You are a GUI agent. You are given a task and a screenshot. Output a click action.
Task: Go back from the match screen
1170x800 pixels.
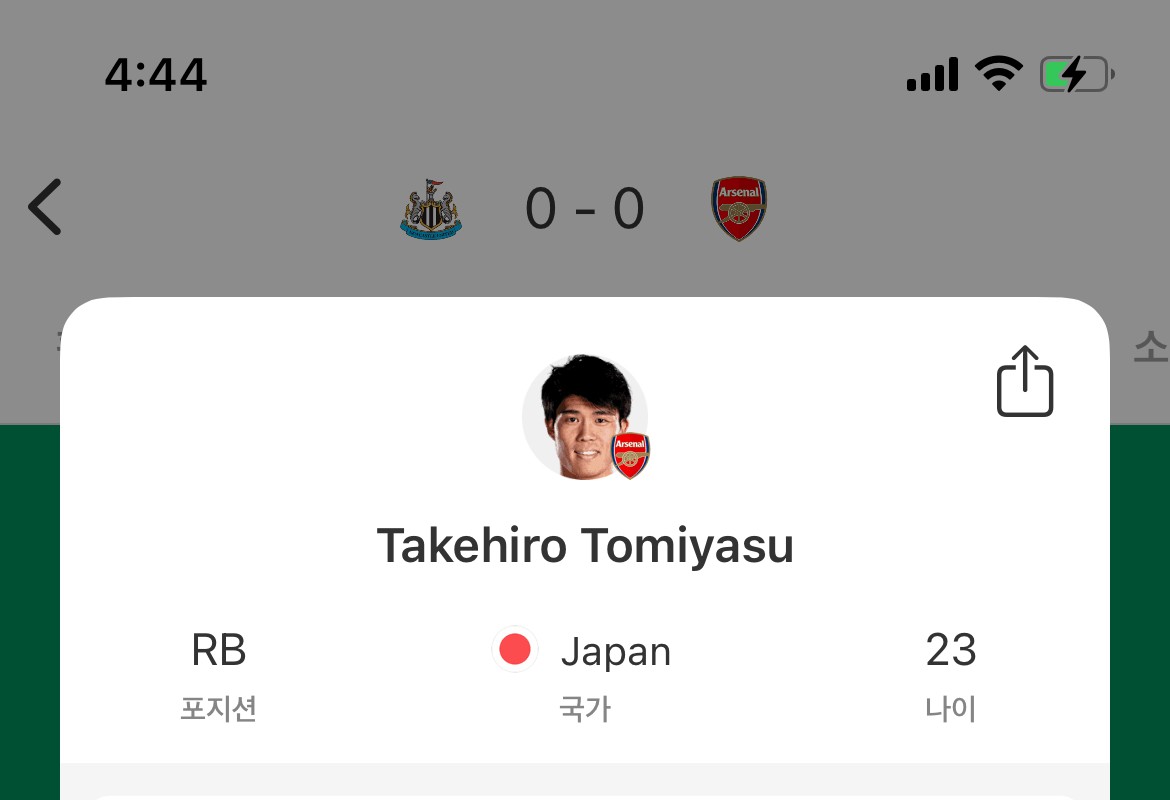pos(46,207)
